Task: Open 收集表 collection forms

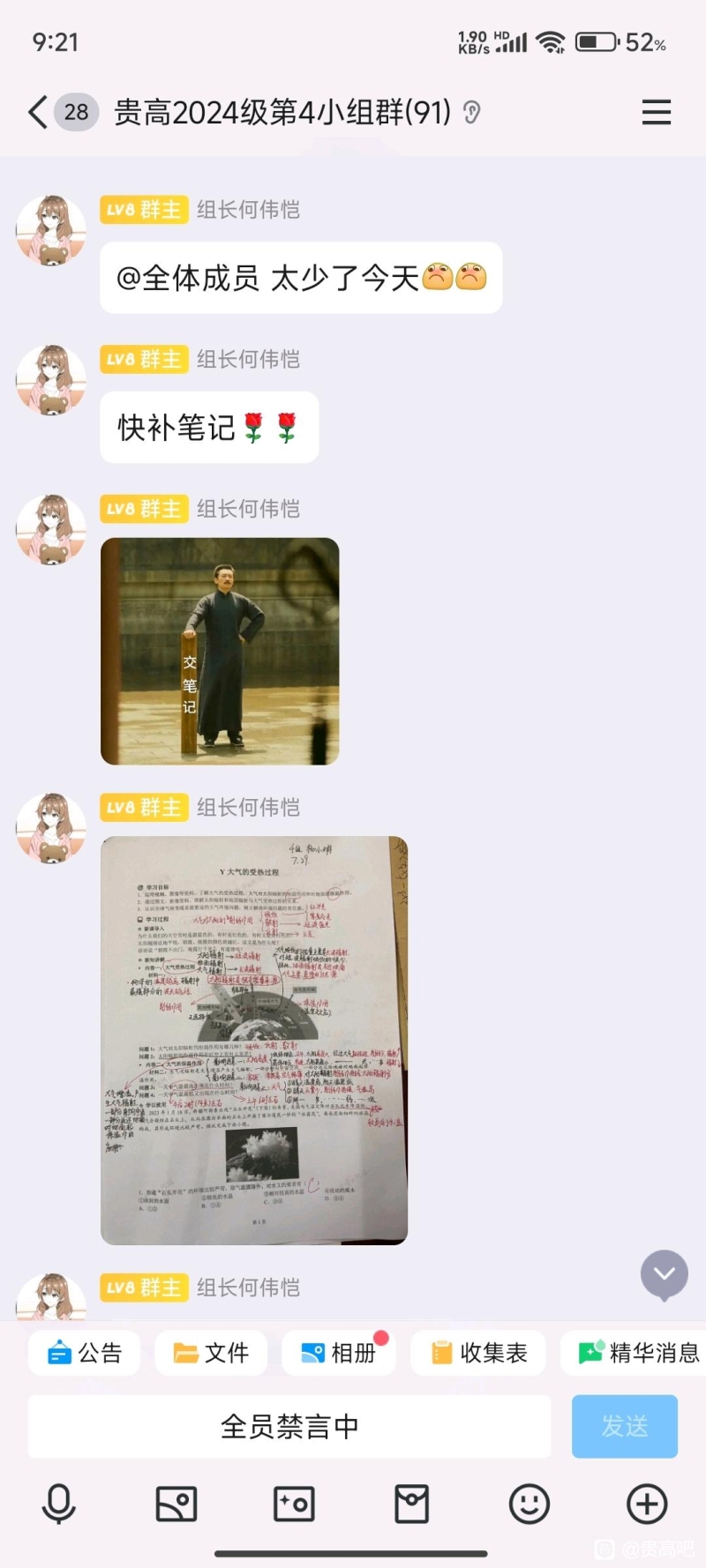Action: coord(478,1353)
